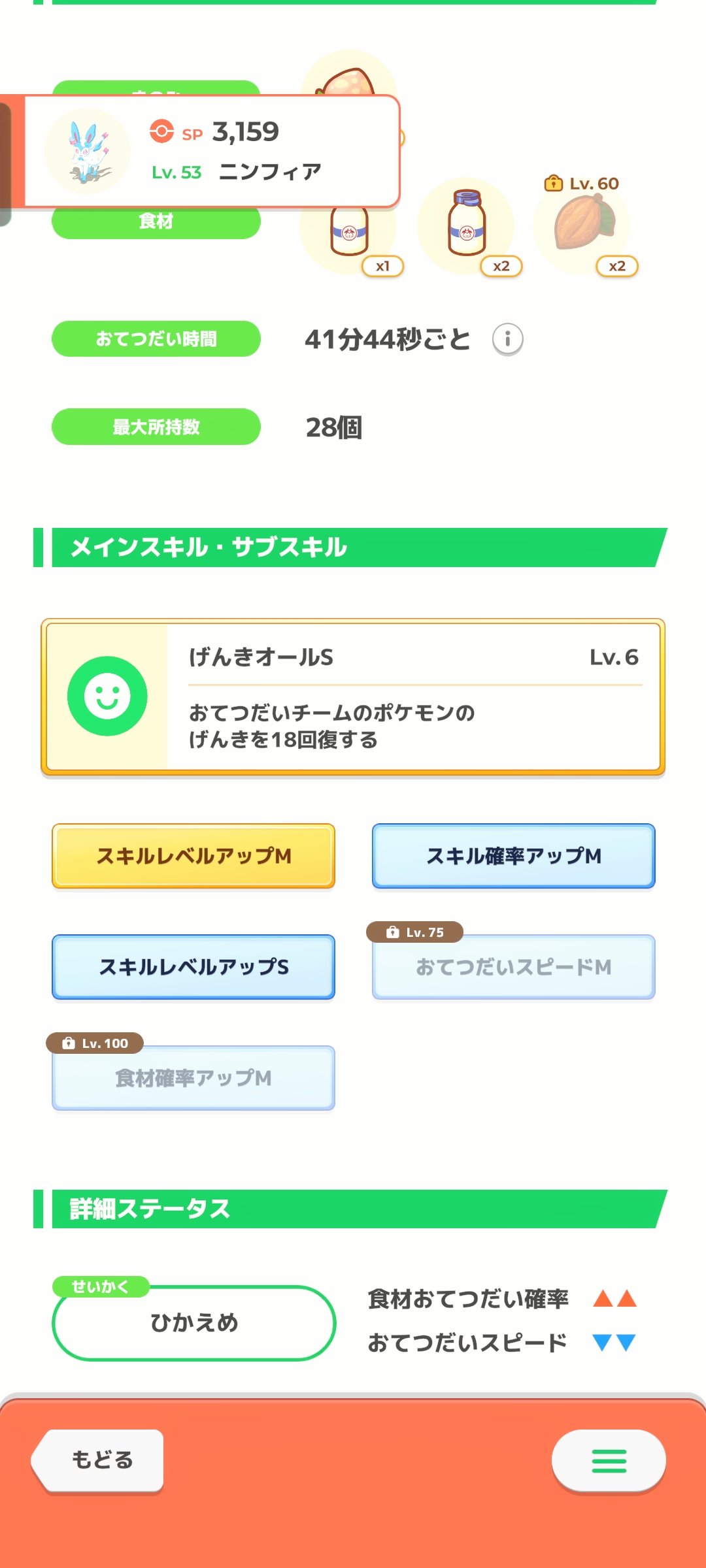Tap the Lv. 60 locked ingredient

coord(583,225)
